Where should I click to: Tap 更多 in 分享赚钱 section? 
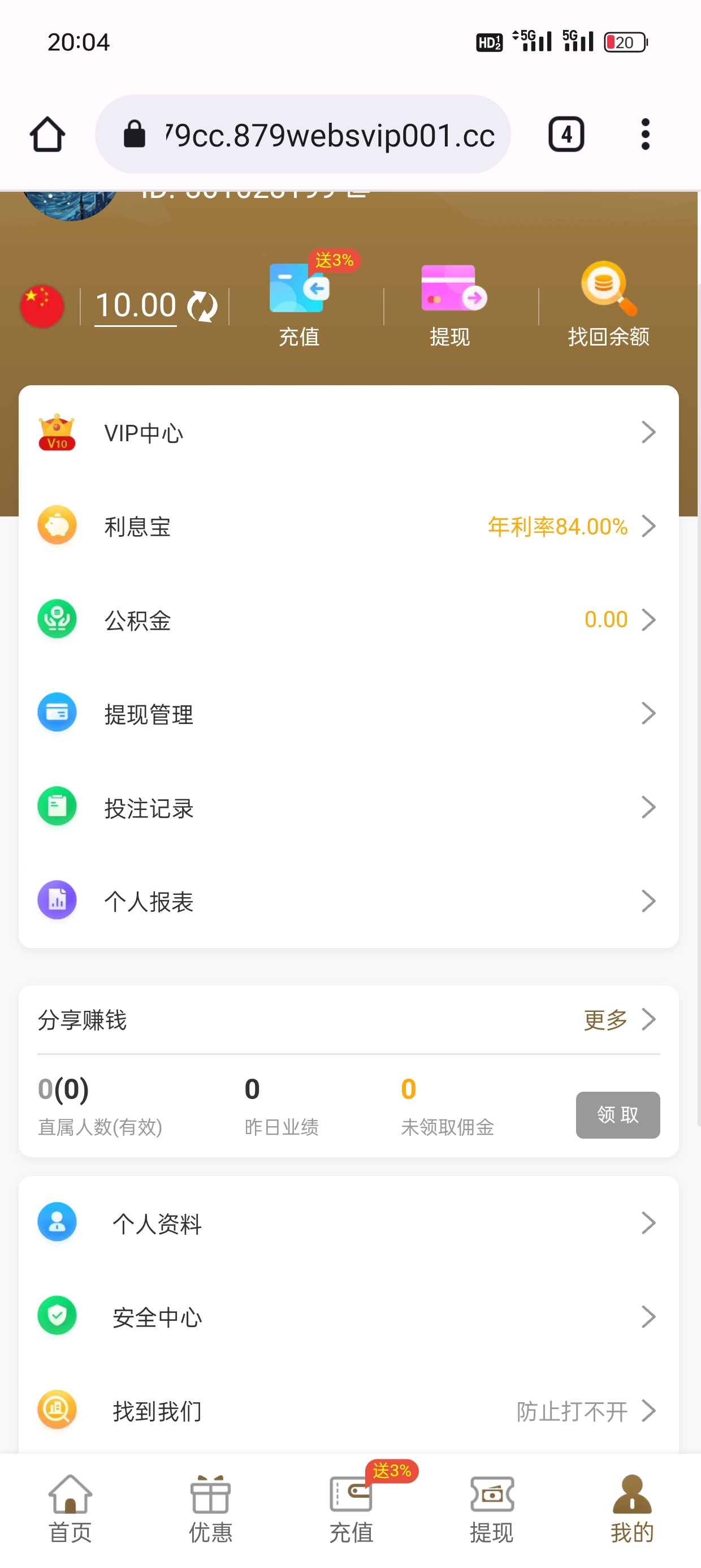619,1019
